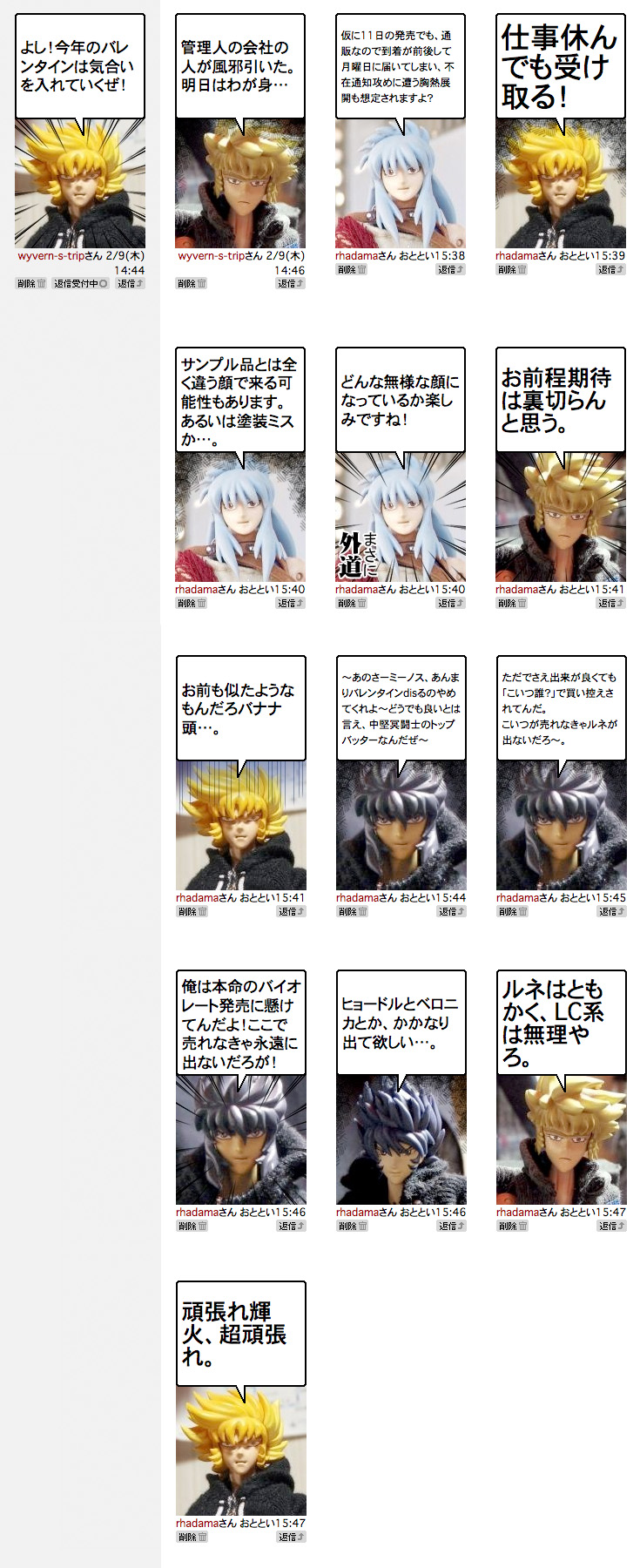Delete the 頑張れ輝火 post
The image size is (640, 1568).
coord(192,1538)
